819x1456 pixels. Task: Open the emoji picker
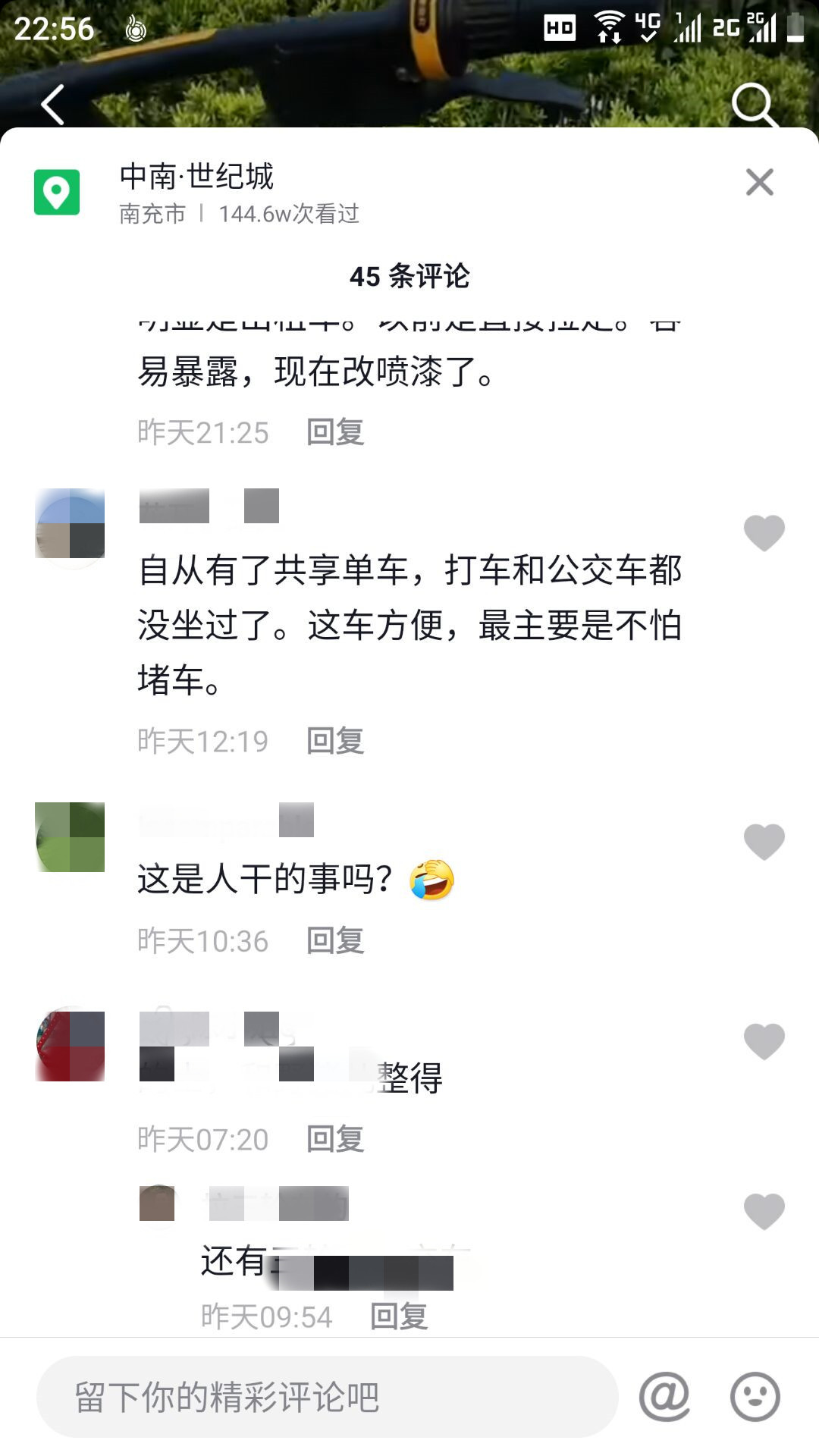[755, 1397]
